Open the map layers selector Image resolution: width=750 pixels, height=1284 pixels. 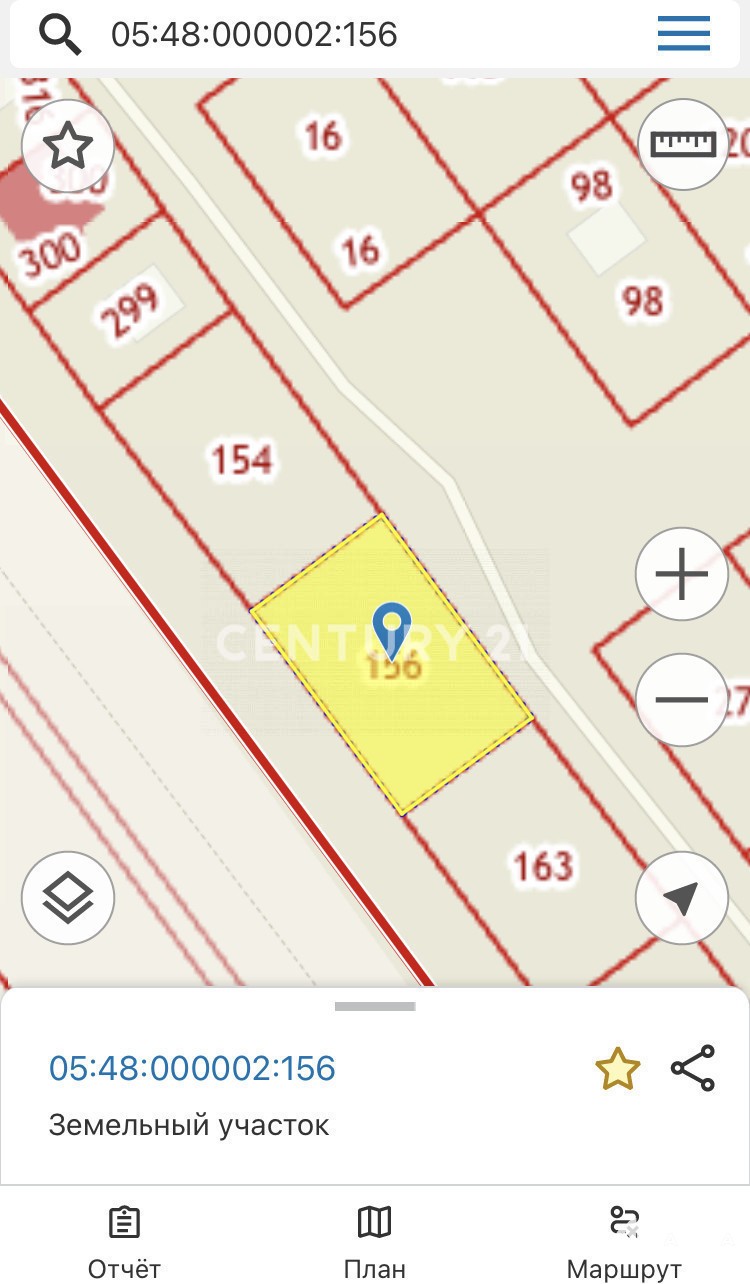tap(68, 897)
